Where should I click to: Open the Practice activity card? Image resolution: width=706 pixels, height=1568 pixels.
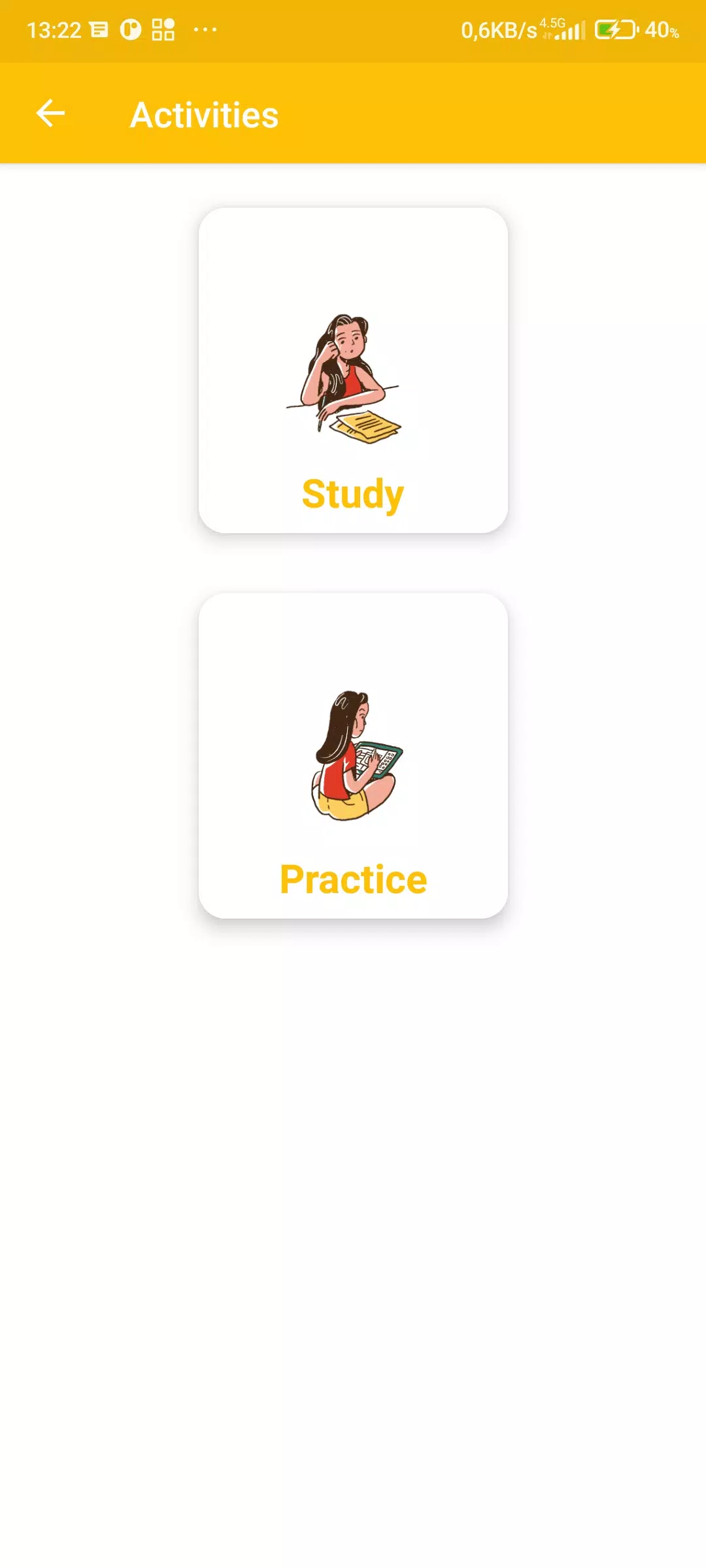click(353, 756)
